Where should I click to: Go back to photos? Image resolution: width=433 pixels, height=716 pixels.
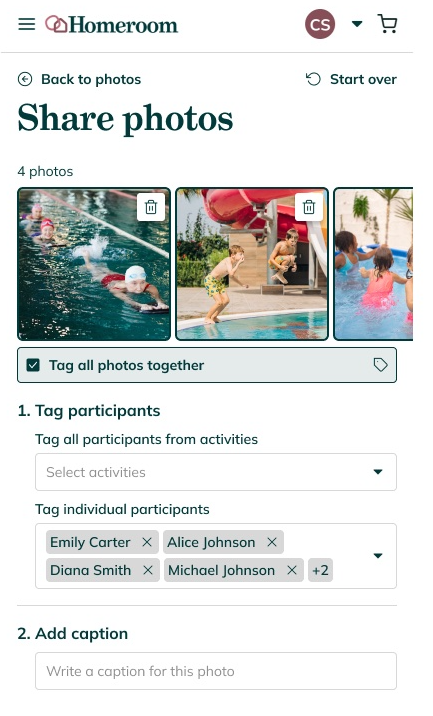(79, 79)
